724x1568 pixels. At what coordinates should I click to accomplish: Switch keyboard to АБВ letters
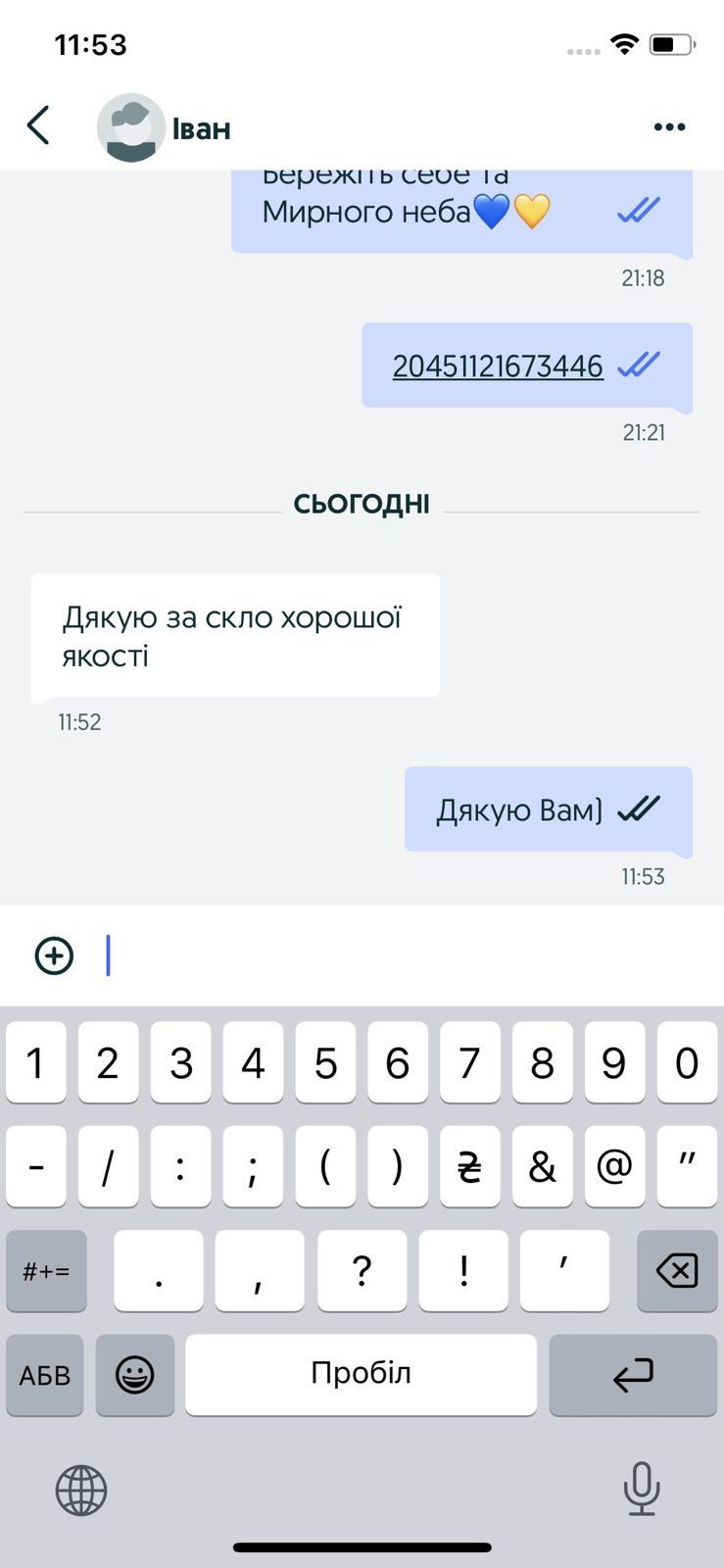point(45,1375)
